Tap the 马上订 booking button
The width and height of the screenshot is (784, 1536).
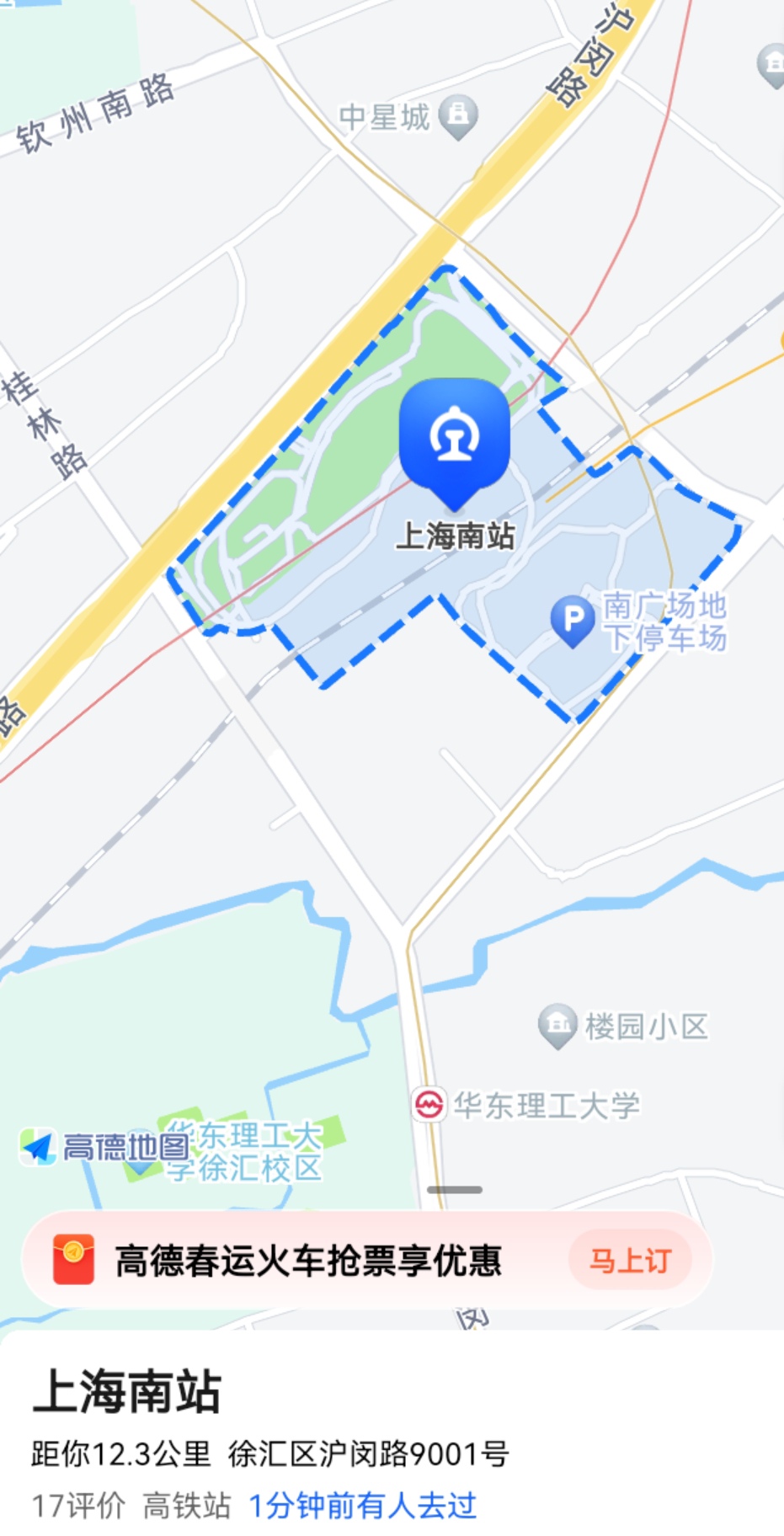[x=630, y=1260]
